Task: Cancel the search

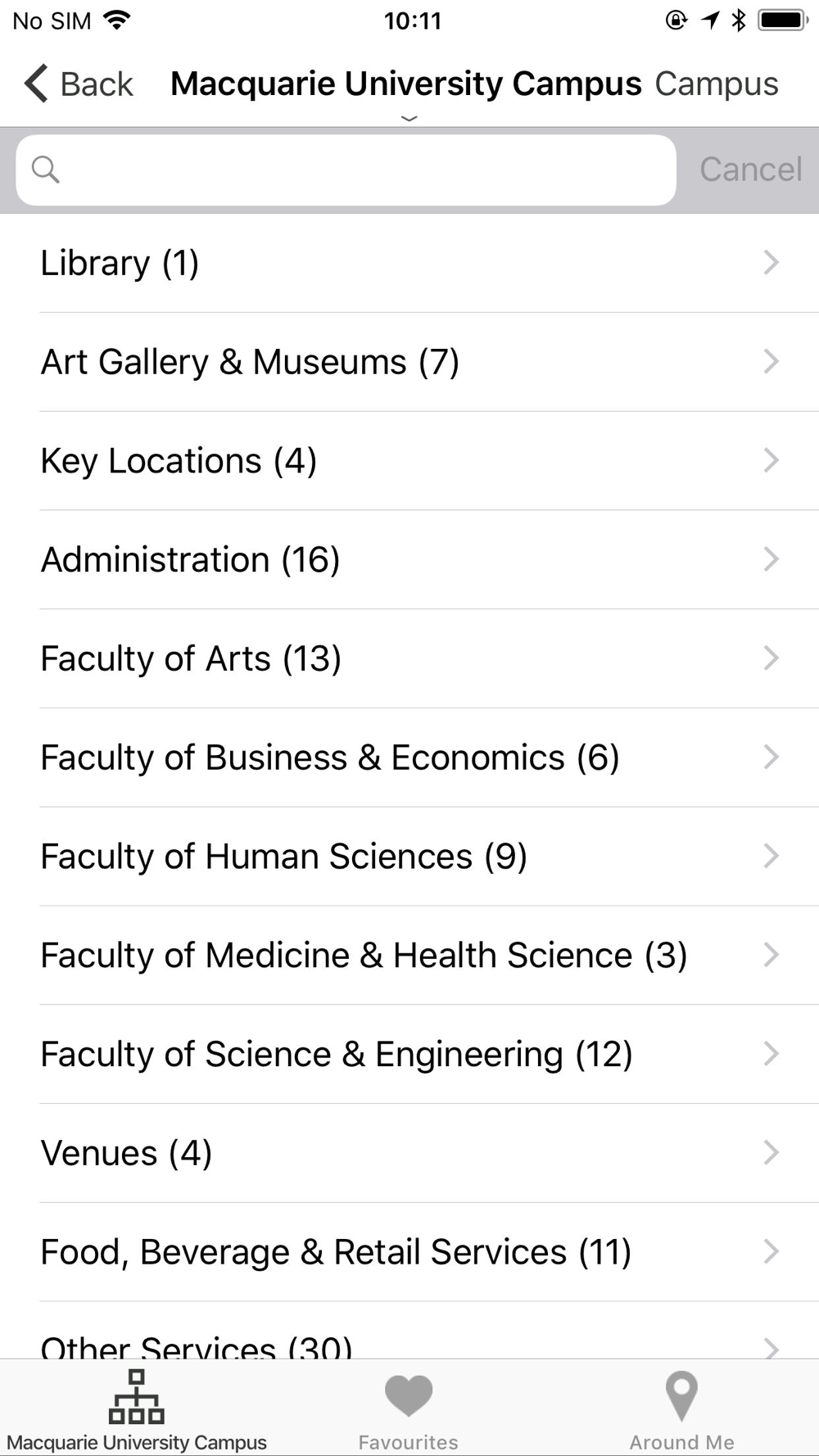Action: click(750, 170)
